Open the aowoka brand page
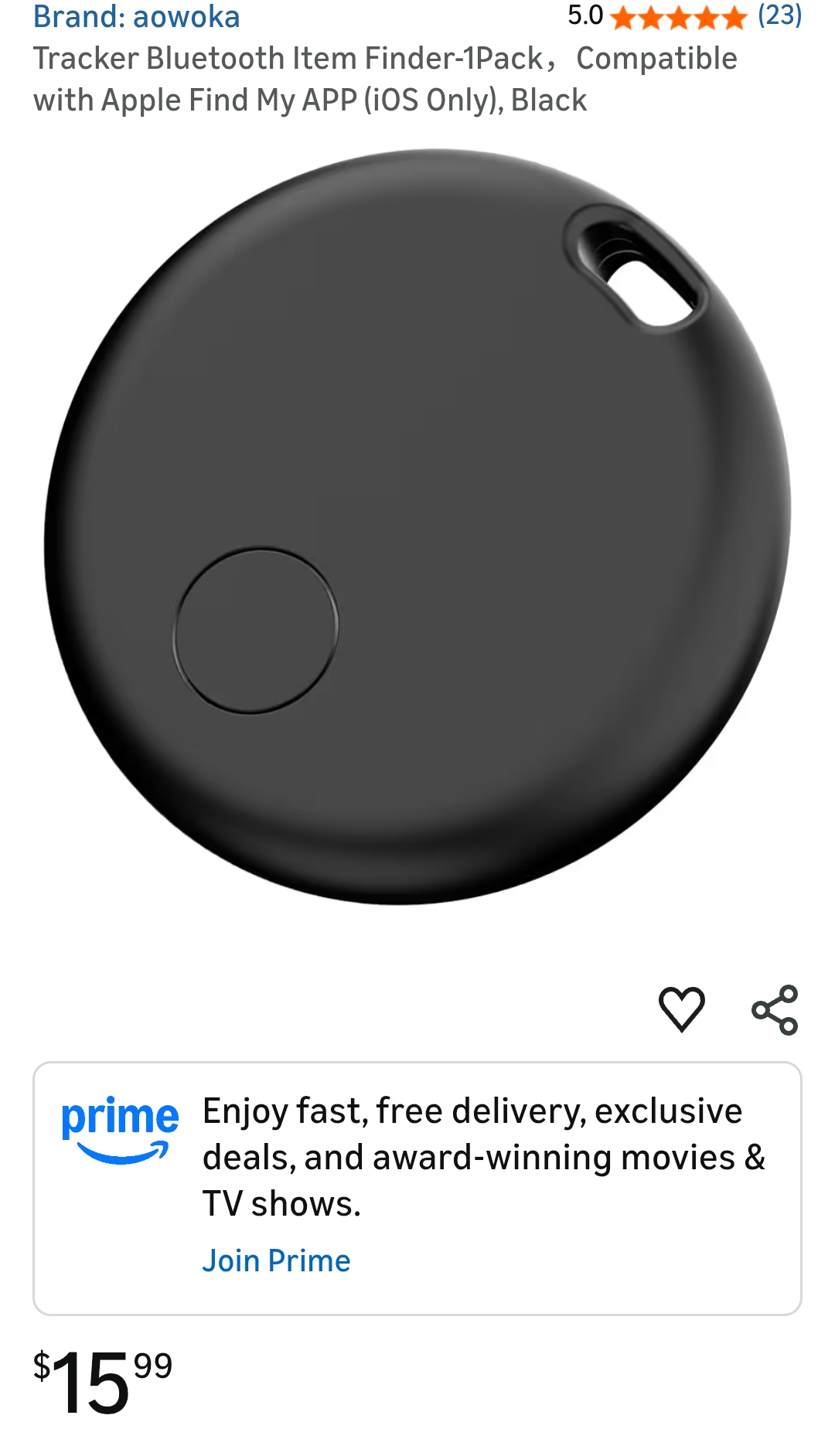Screen dimensions: 835x1456 136,17
